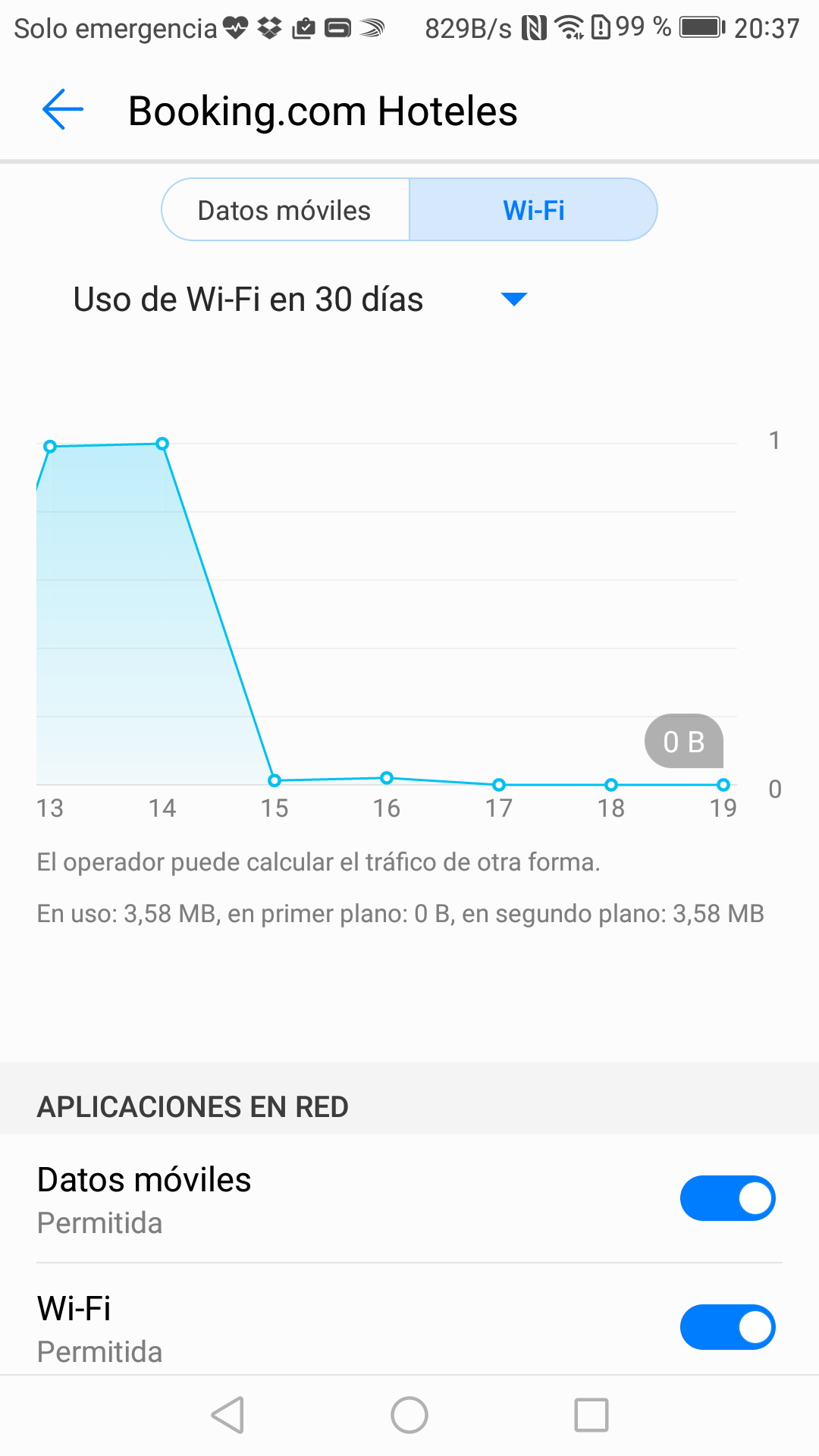Tap the system home button
The height and width of the screenshot is (1456, 819).
[x=409, y=1415]
